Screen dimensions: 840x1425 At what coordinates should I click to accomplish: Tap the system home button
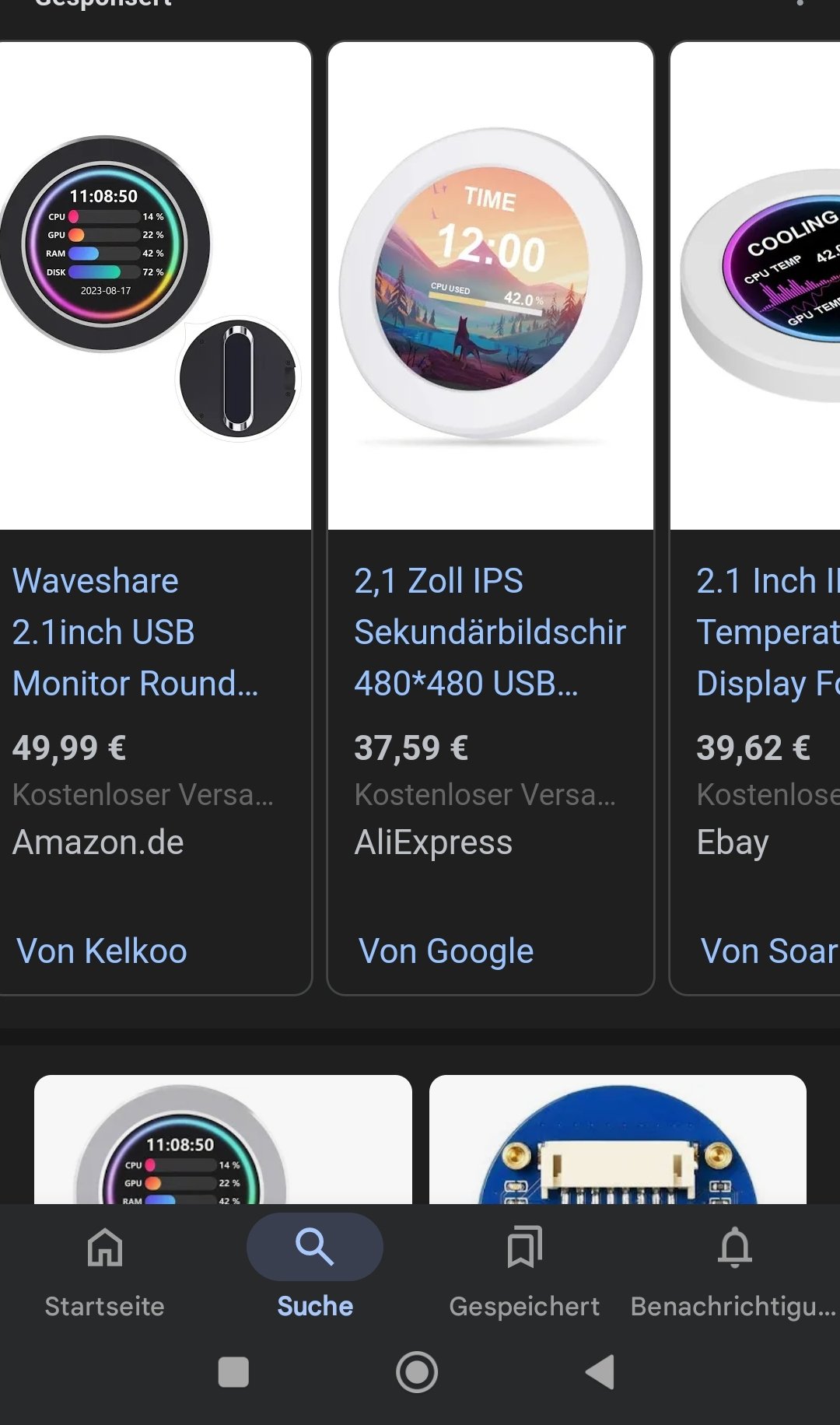(x=417, y=1372)
